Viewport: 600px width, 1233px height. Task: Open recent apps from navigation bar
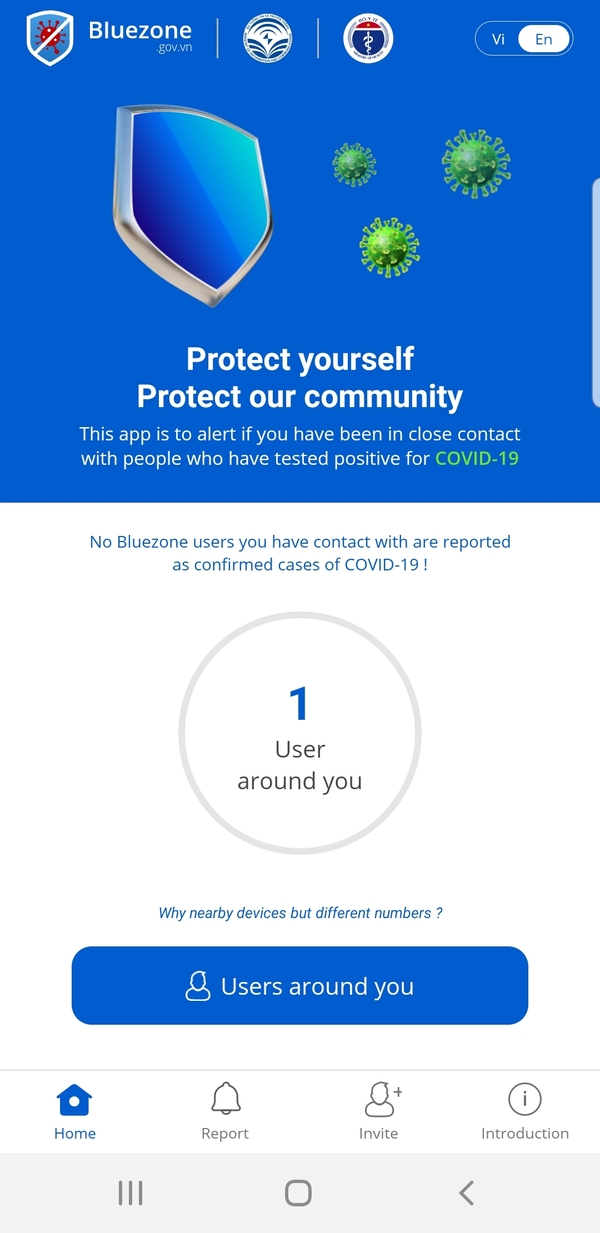(131, 1192)
